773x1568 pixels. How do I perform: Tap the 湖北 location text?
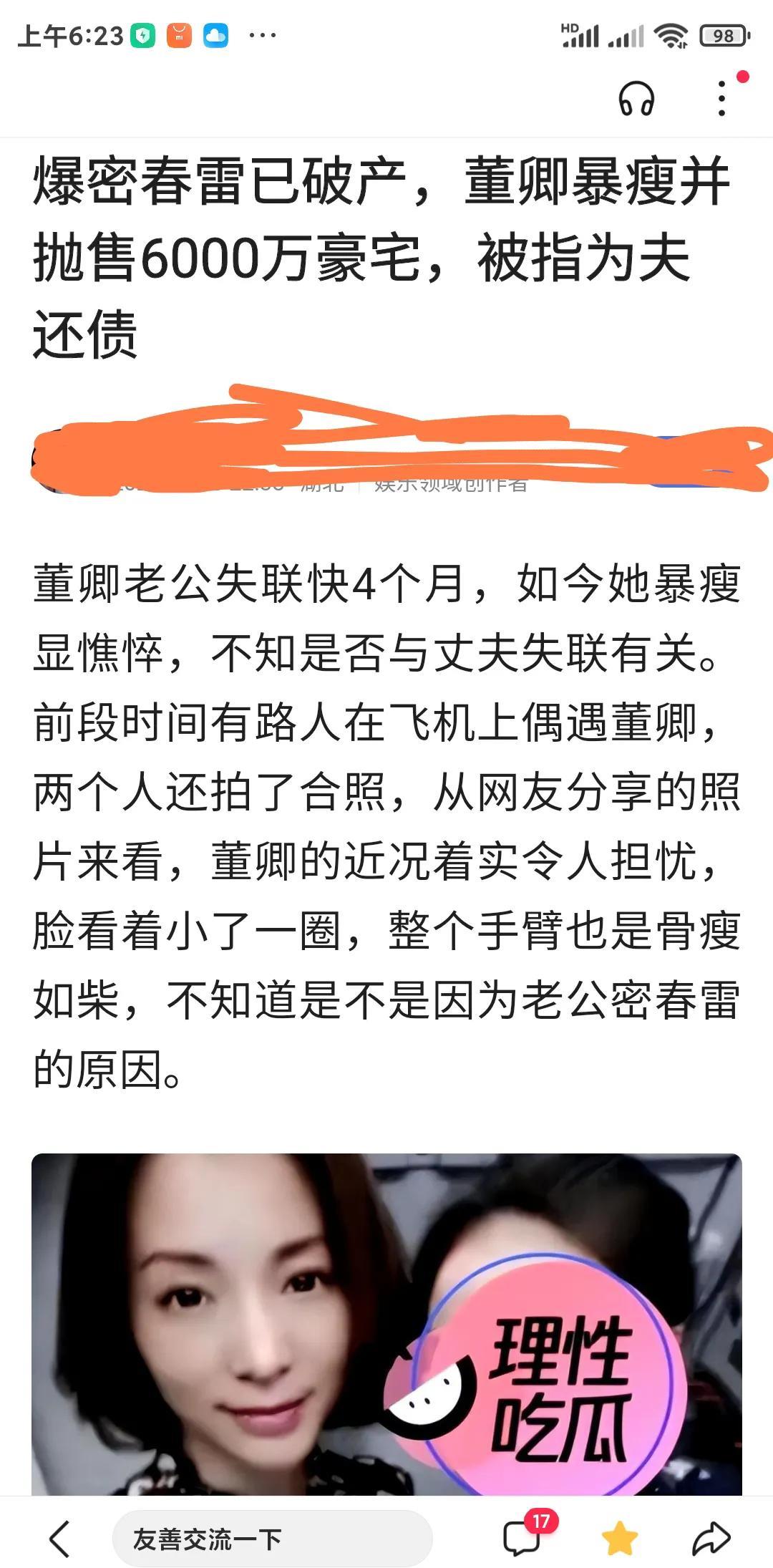tap(324, 484)
